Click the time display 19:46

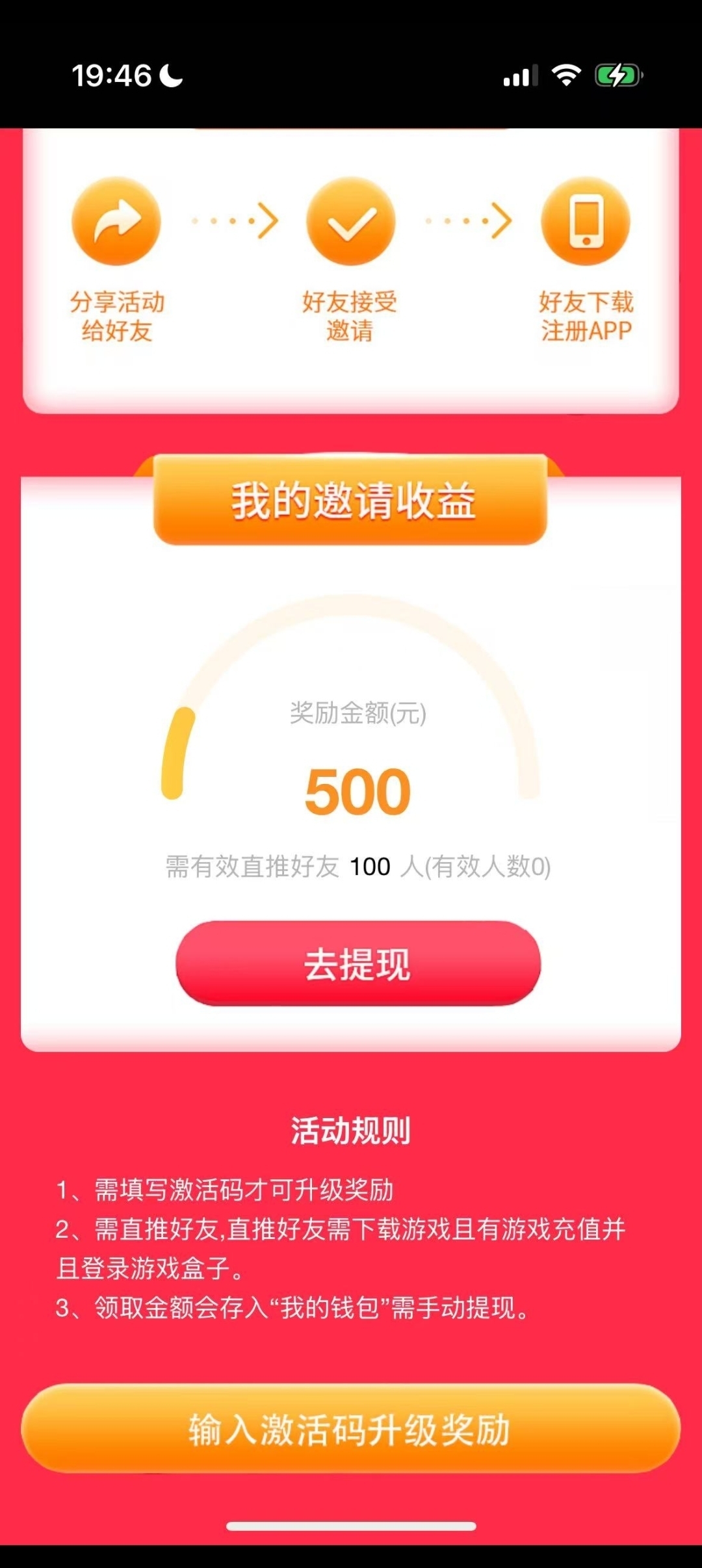pyautogui.click(x=112, y=73)
